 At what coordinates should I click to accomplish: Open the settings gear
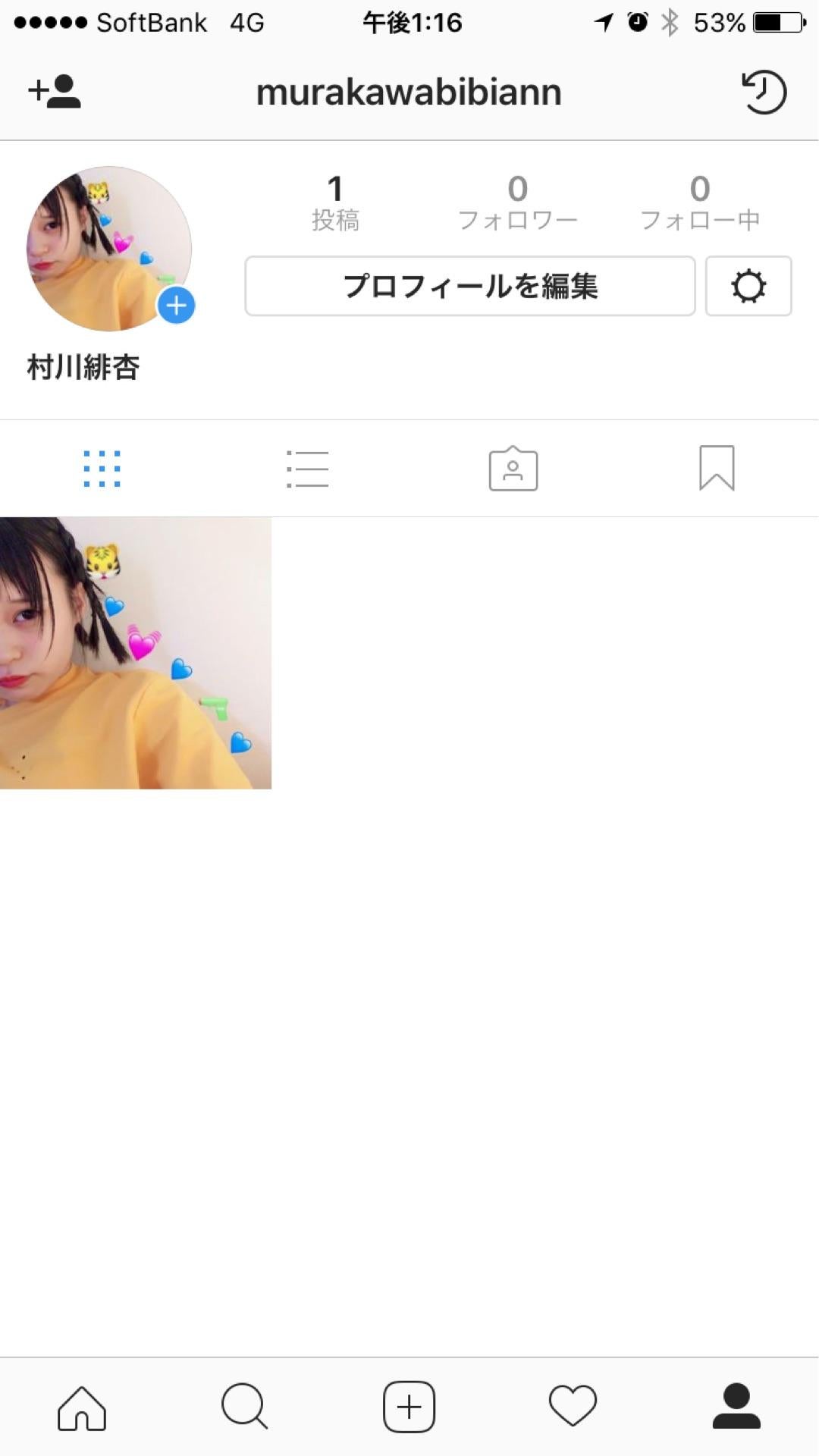(748, 286)
